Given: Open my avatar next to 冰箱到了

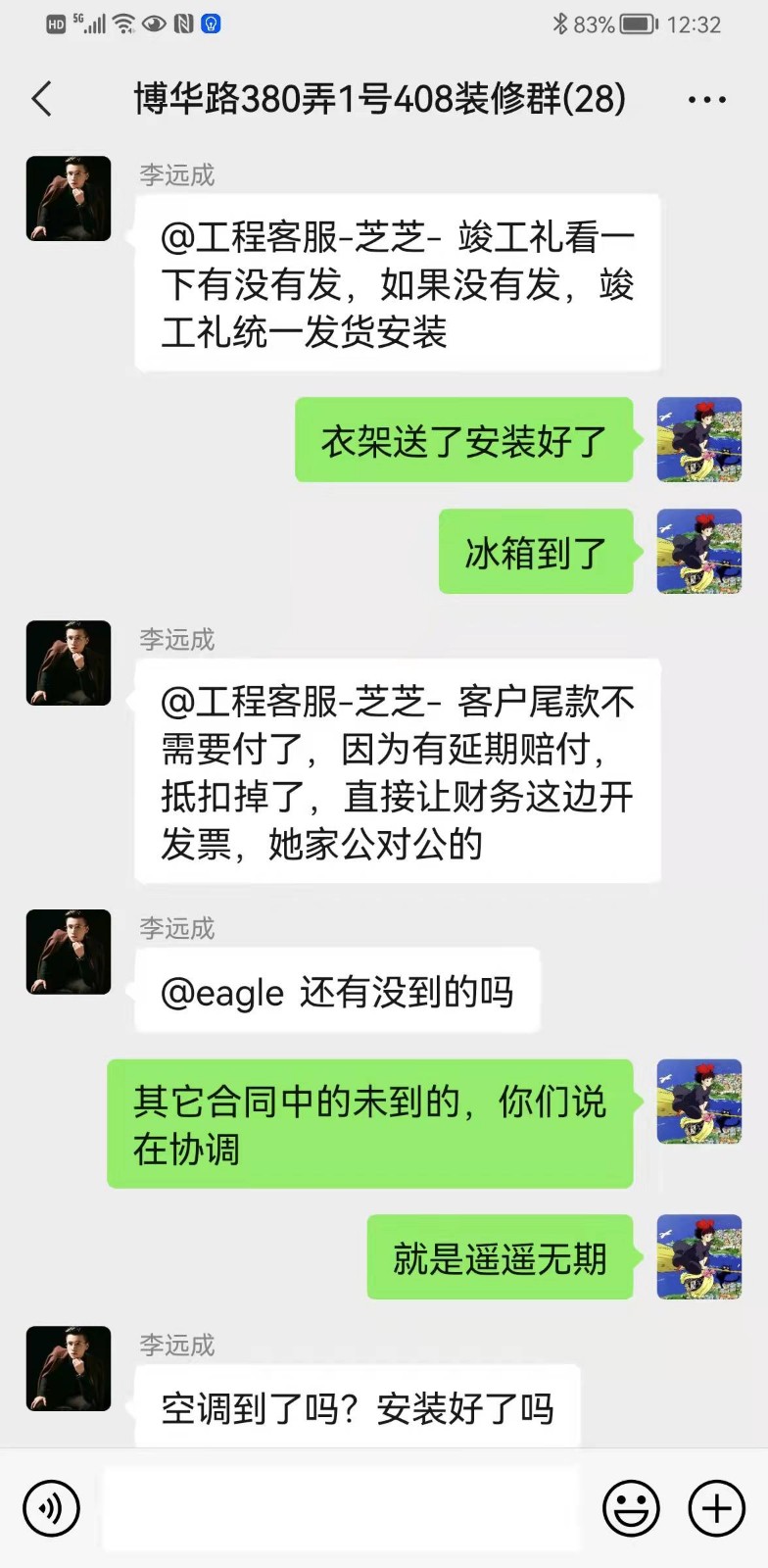Looking at the screenshot, I should [698, 551].
